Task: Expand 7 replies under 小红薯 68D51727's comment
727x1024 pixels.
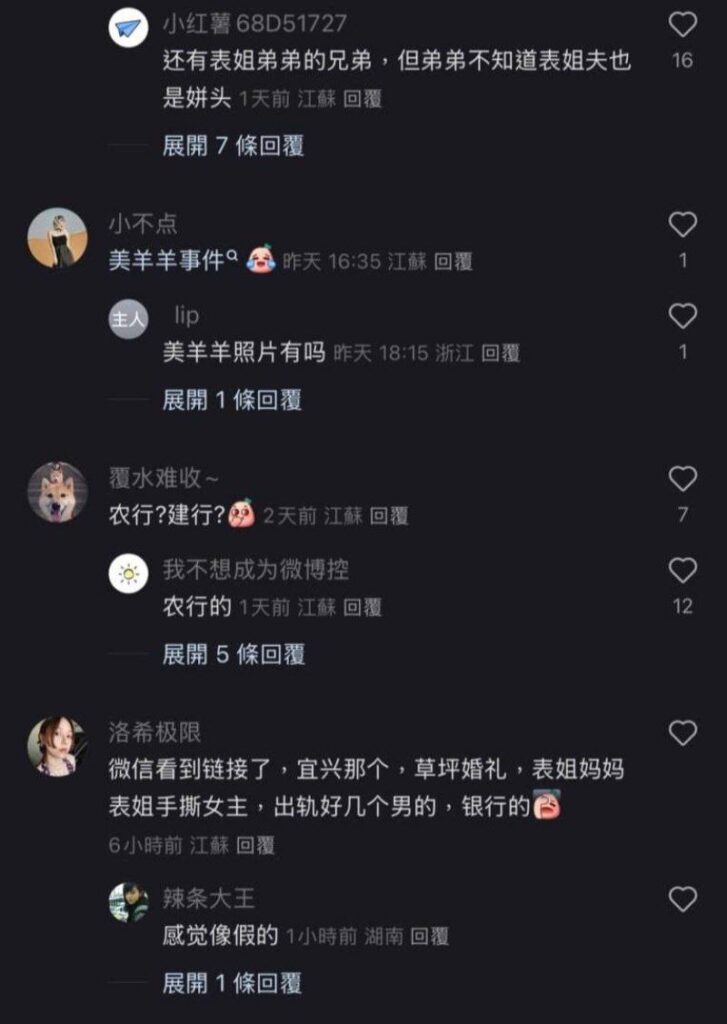Action: (232, 146)
